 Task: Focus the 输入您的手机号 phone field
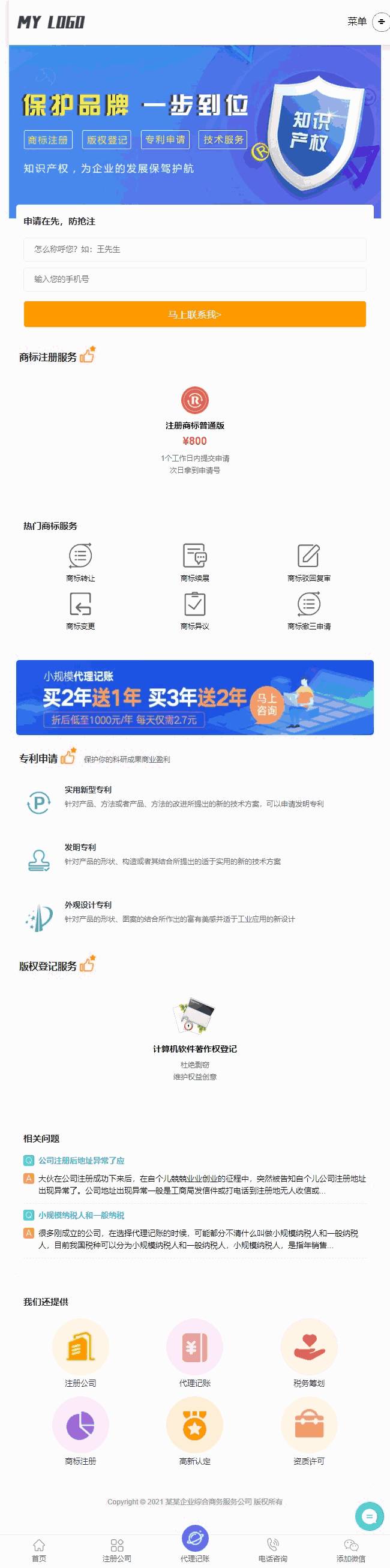(194, 279)
